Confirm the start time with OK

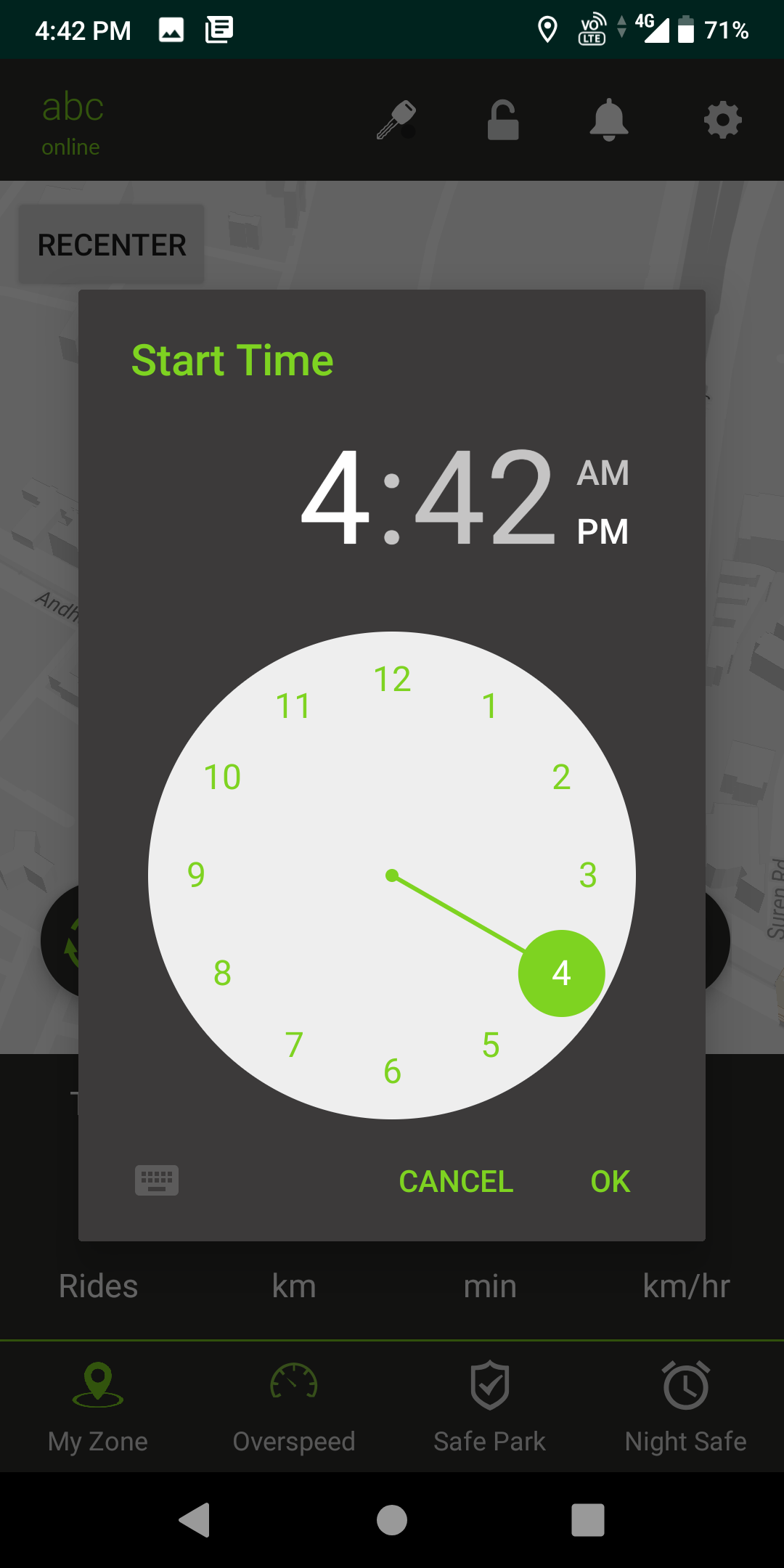[x=610, y=1182]
